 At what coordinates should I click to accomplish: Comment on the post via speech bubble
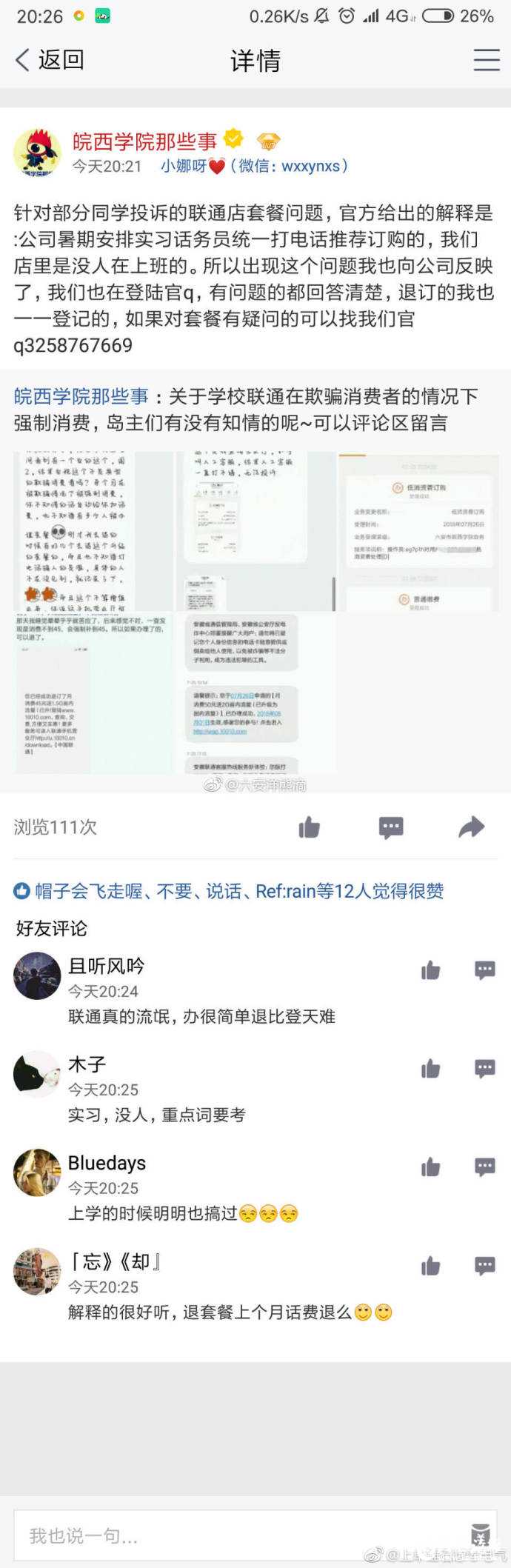tap(390, 827)
